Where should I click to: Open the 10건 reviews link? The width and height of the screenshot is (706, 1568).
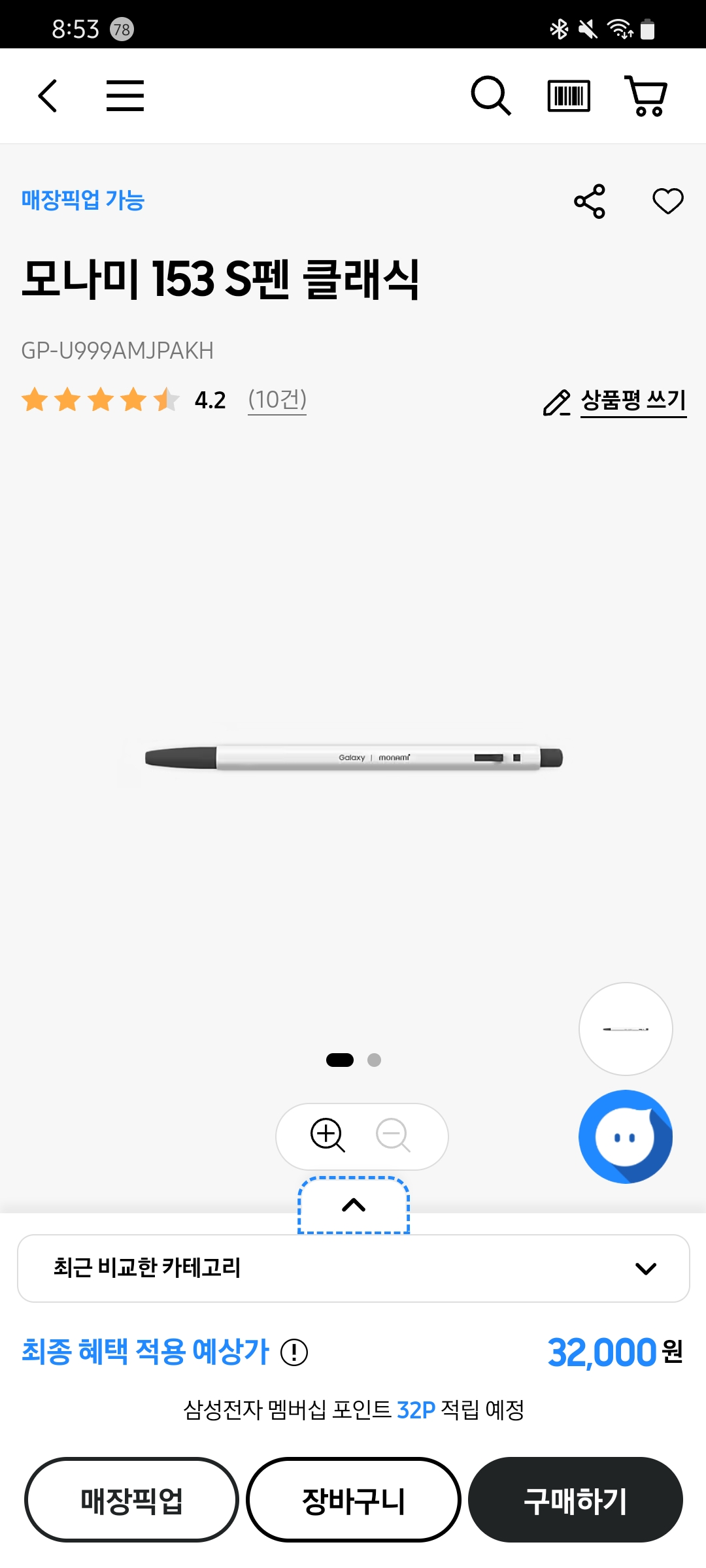click(x=277, y=400)
